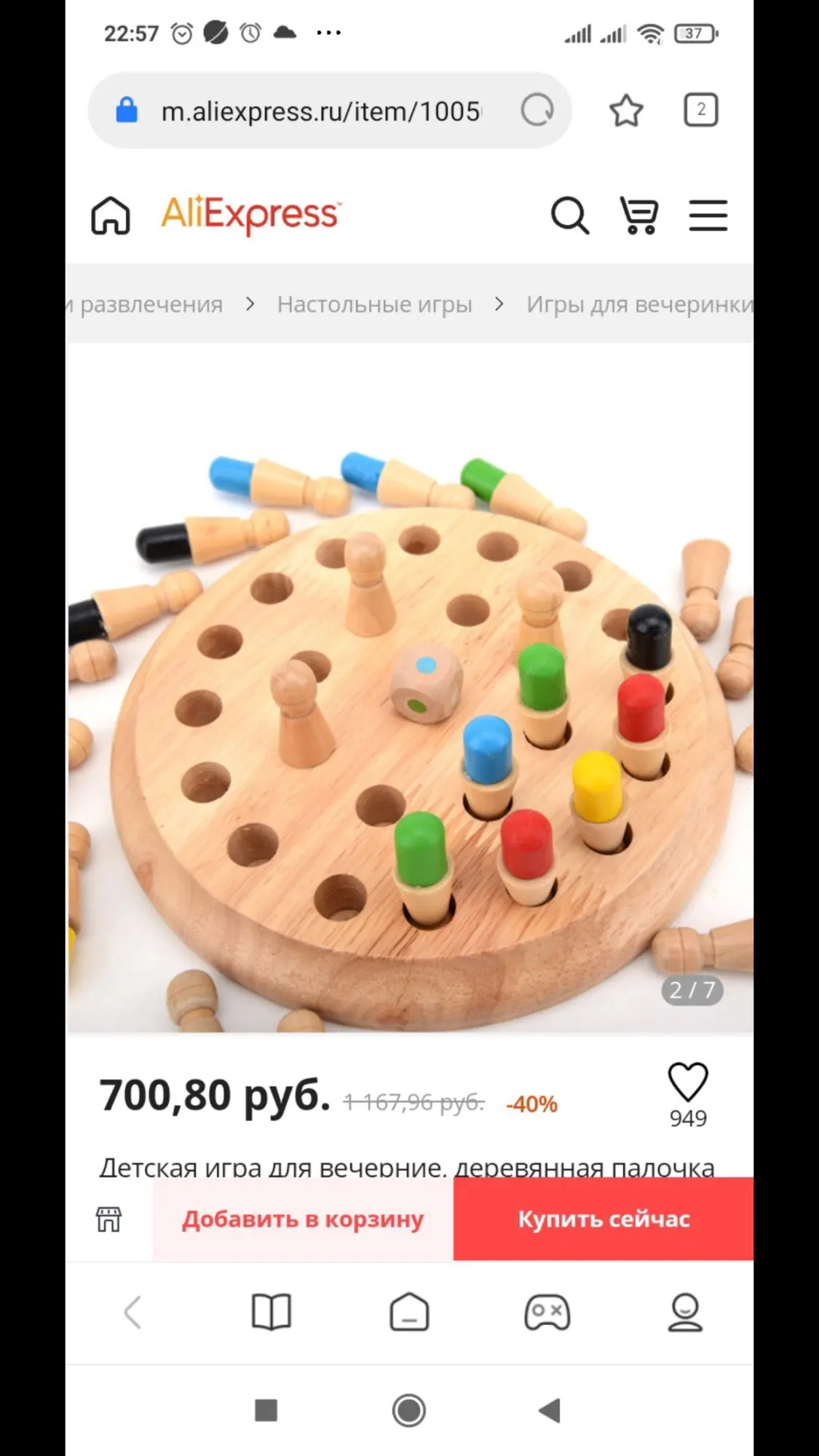Screen dimensions: 819x1456
Task: Go to the browser home page
Action: click(409, 1312)
